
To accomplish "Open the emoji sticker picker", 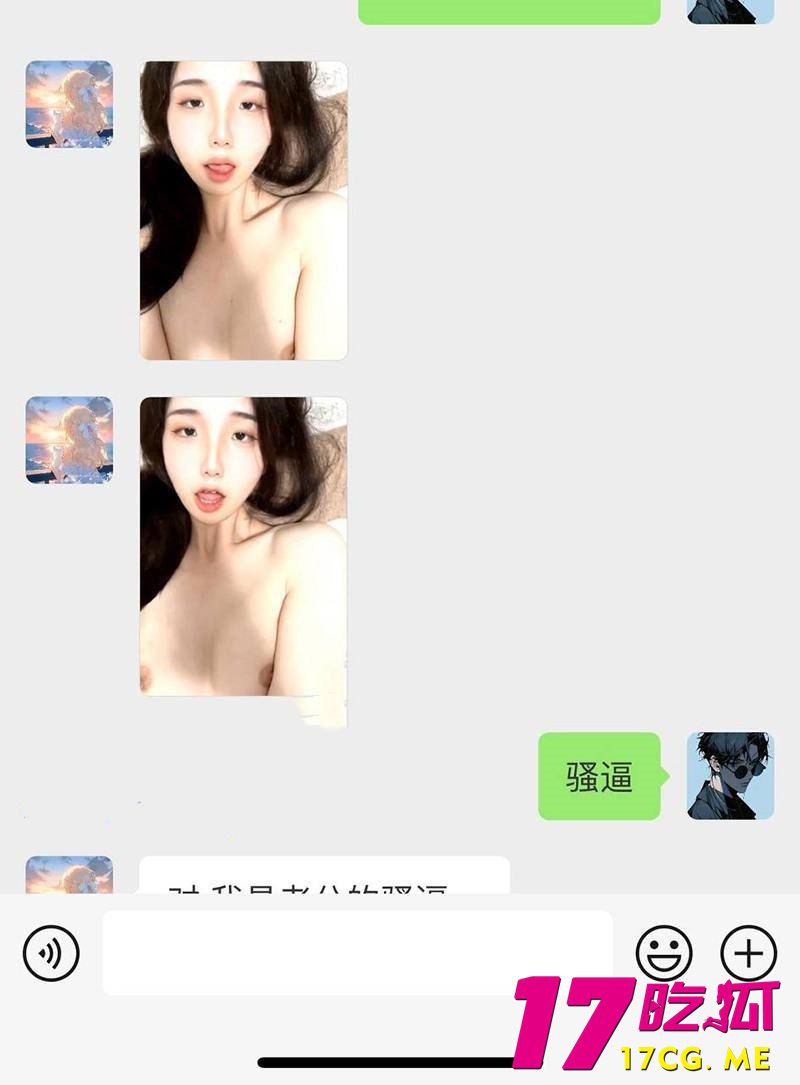I will click(x=664, y=952).
